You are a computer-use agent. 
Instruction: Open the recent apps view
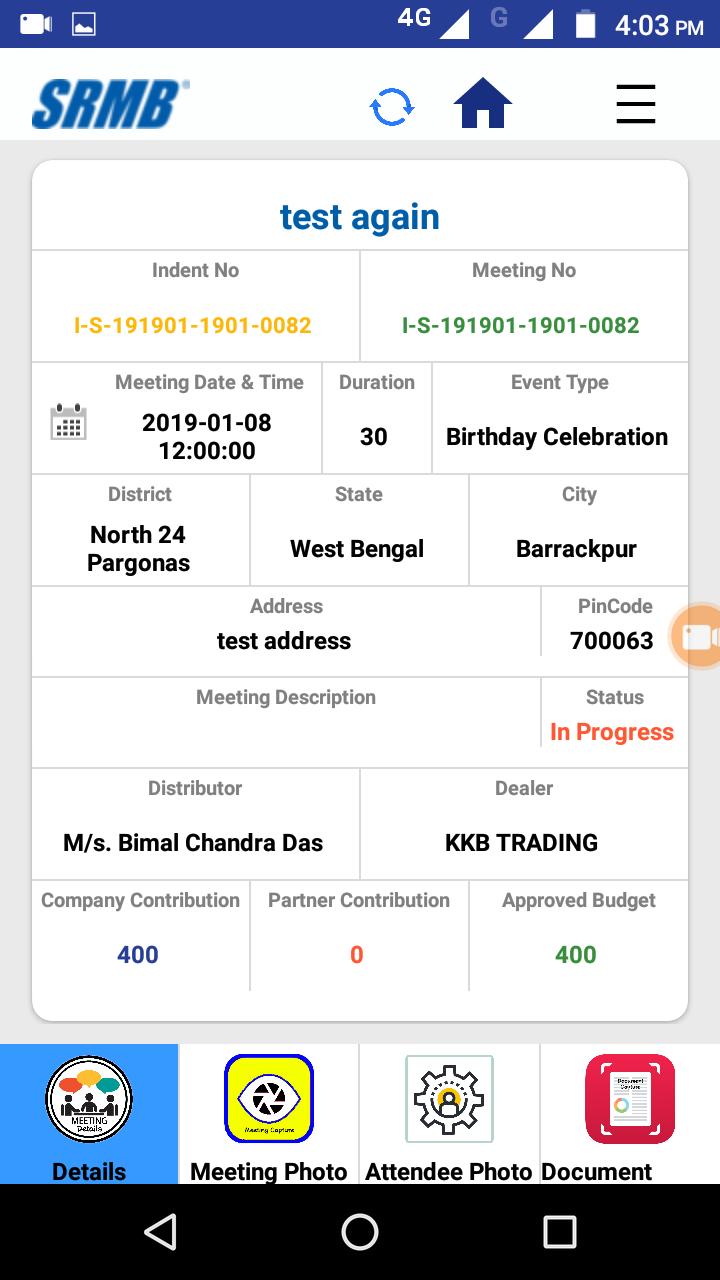click(559, 1232)
